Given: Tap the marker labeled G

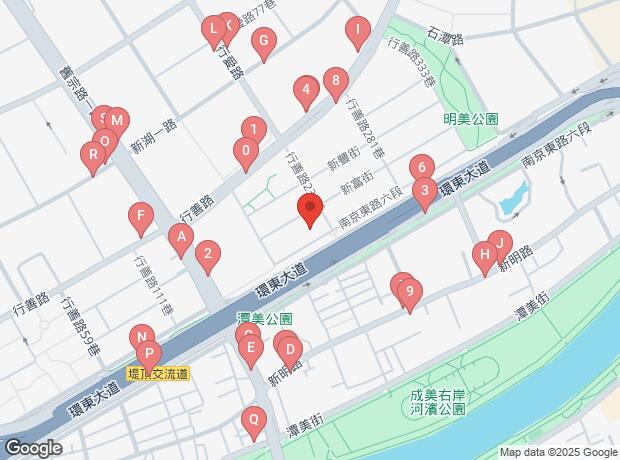Looking at the screenshot, I should coord(263,42).
